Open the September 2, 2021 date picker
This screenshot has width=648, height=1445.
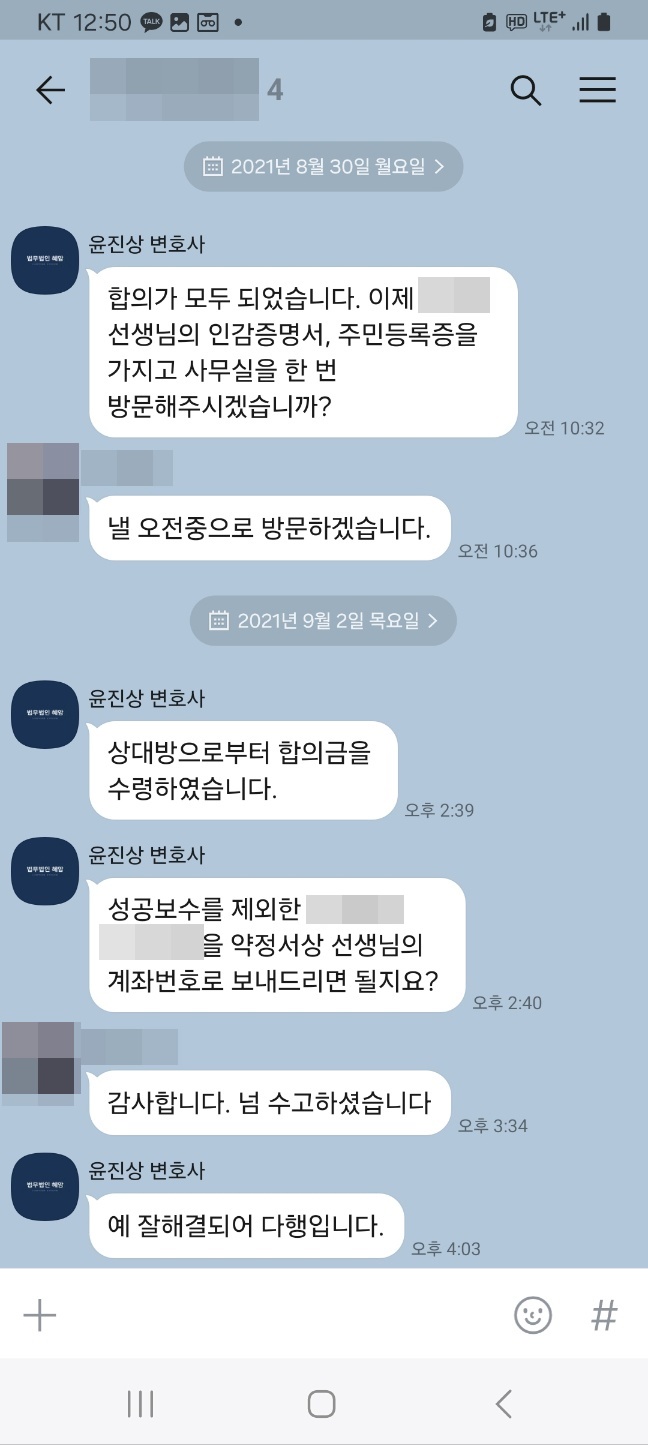coord(323,621)
